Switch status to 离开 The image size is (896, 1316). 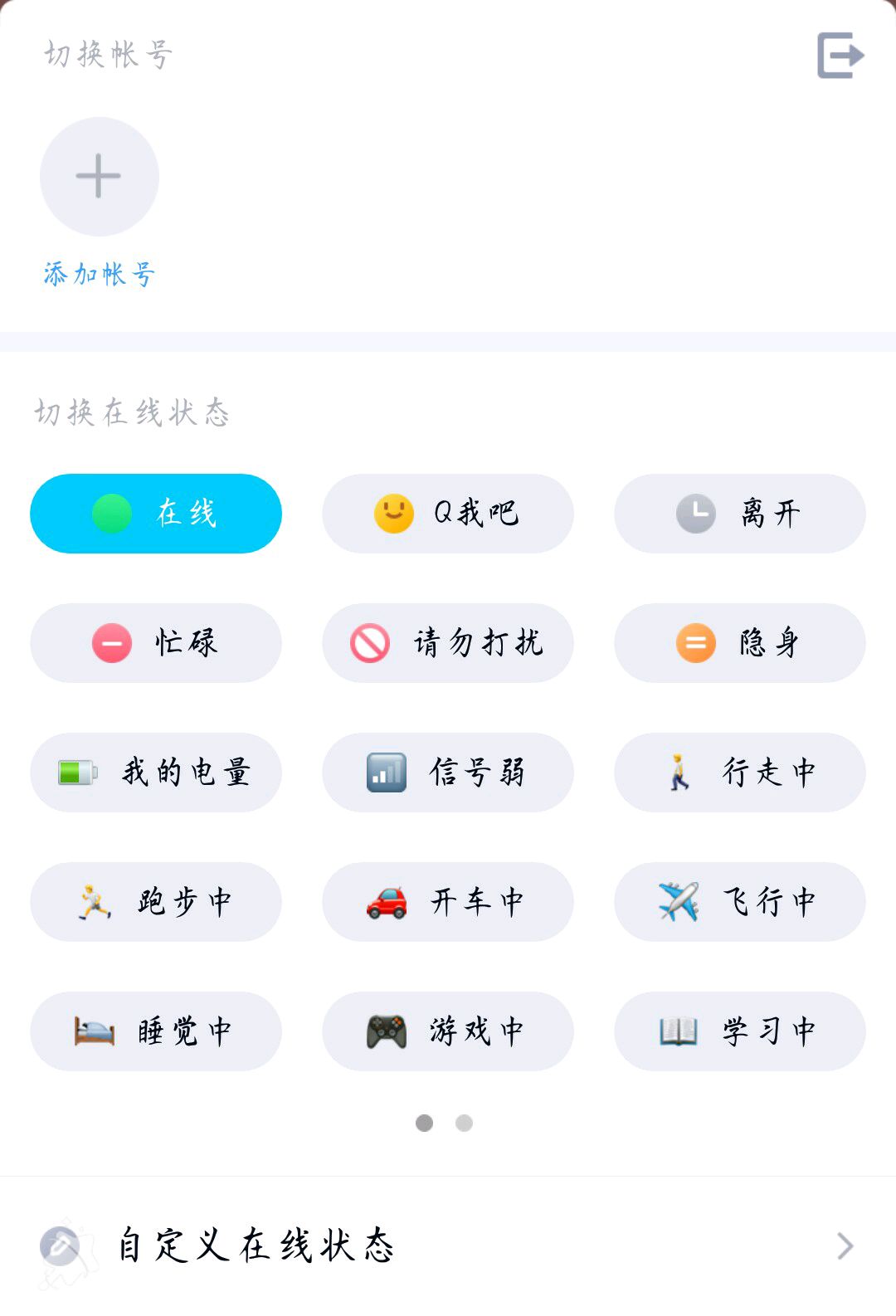click(x=739, y=514)
